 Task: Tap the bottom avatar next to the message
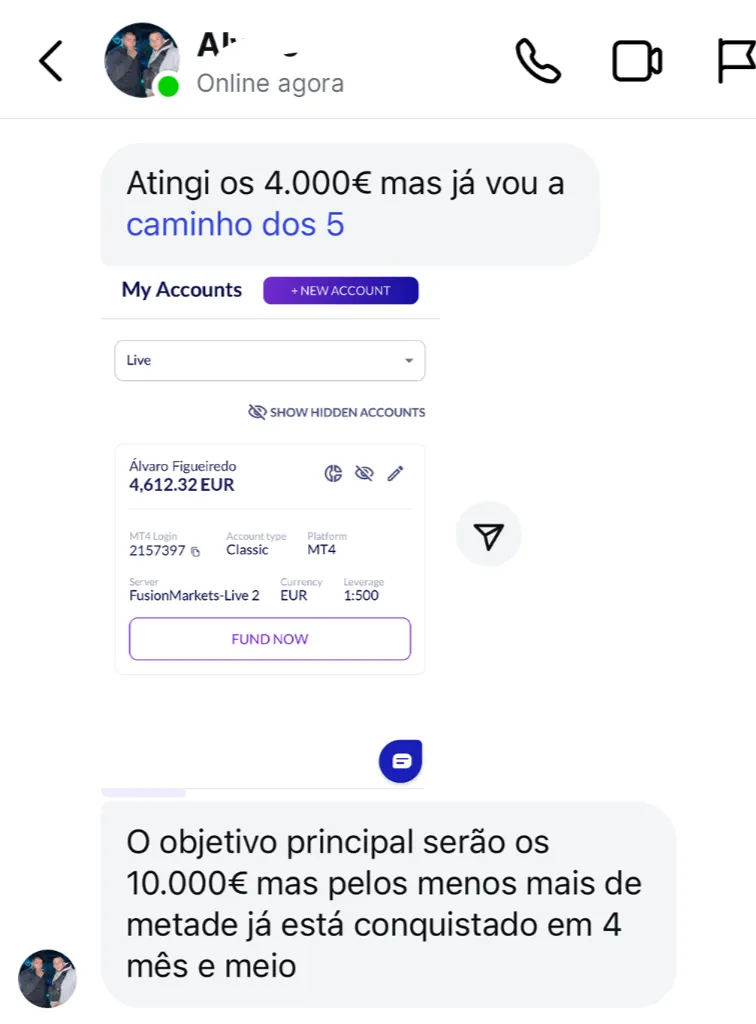(x=47, y=980)
